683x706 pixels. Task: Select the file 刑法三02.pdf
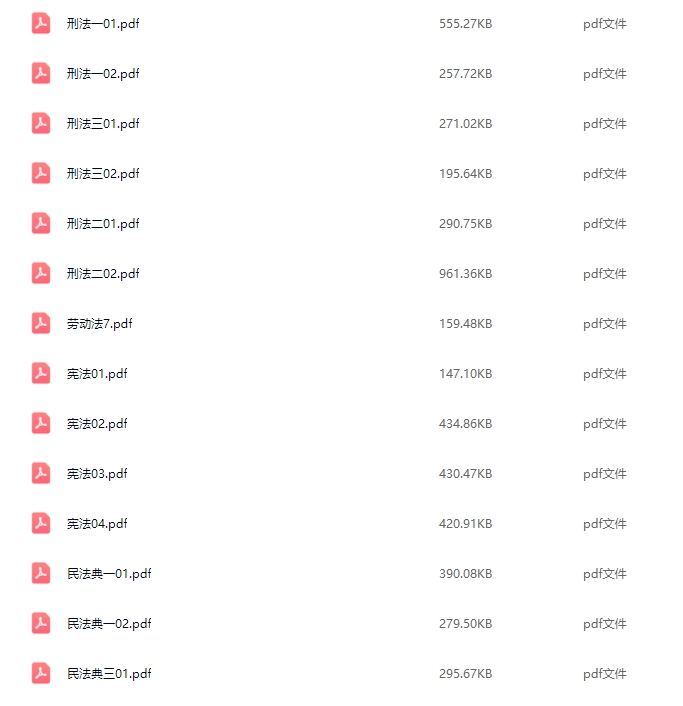click(103, 174)
